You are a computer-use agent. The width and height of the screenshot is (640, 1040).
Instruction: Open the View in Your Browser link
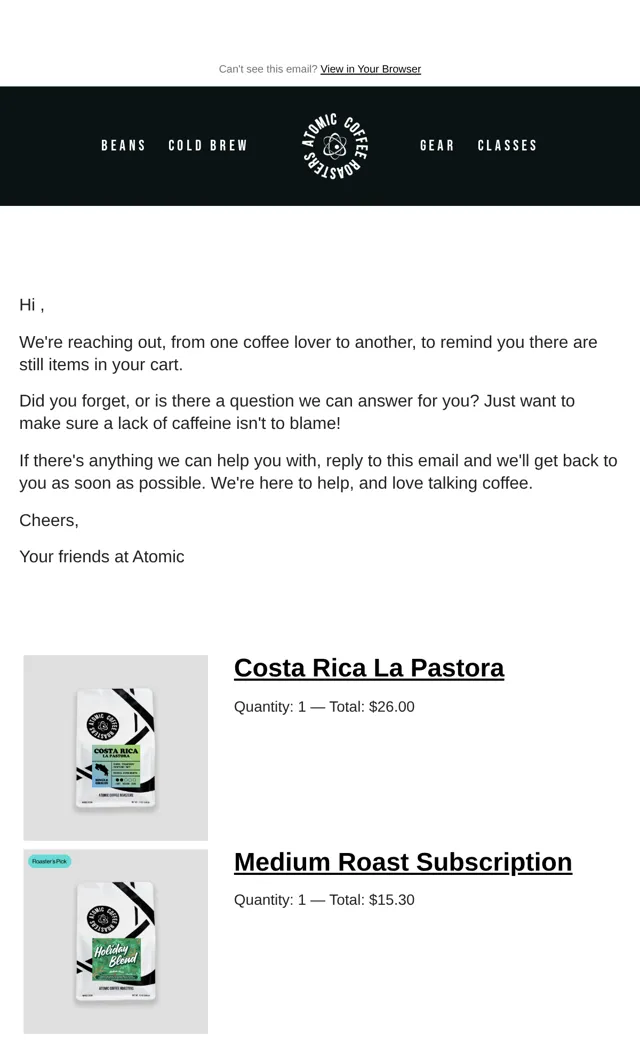point(370,69)
